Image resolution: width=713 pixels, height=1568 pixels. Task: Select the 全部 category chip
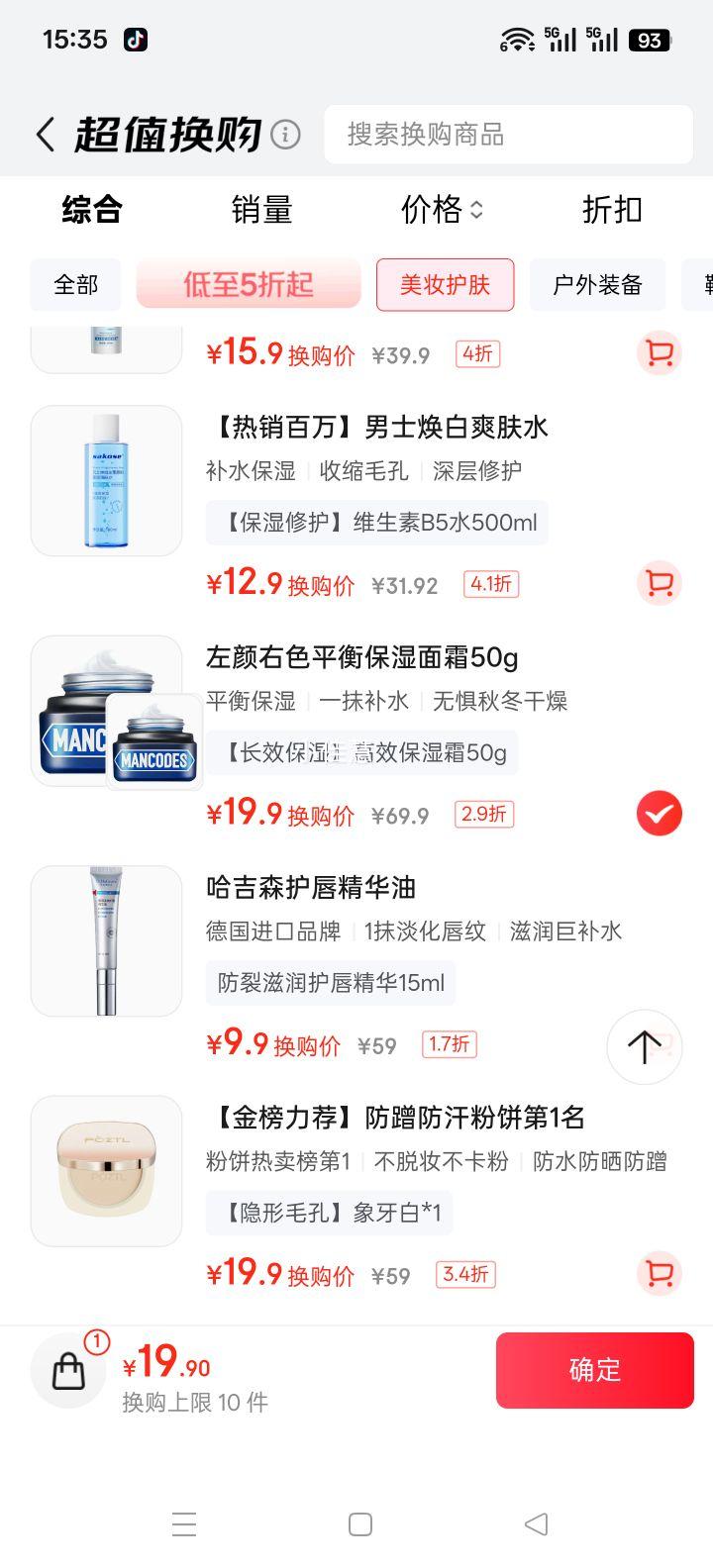(x=76, y=285)
